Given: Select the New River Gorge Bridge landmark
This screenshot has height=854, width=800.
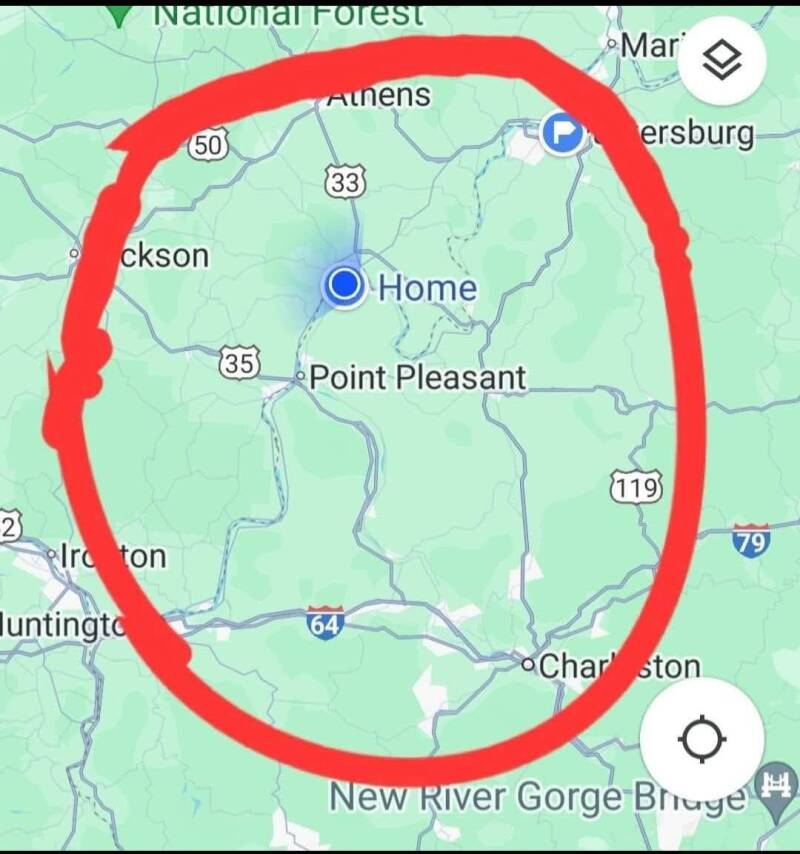Looking at the screenshot, I should coord(777,785).
